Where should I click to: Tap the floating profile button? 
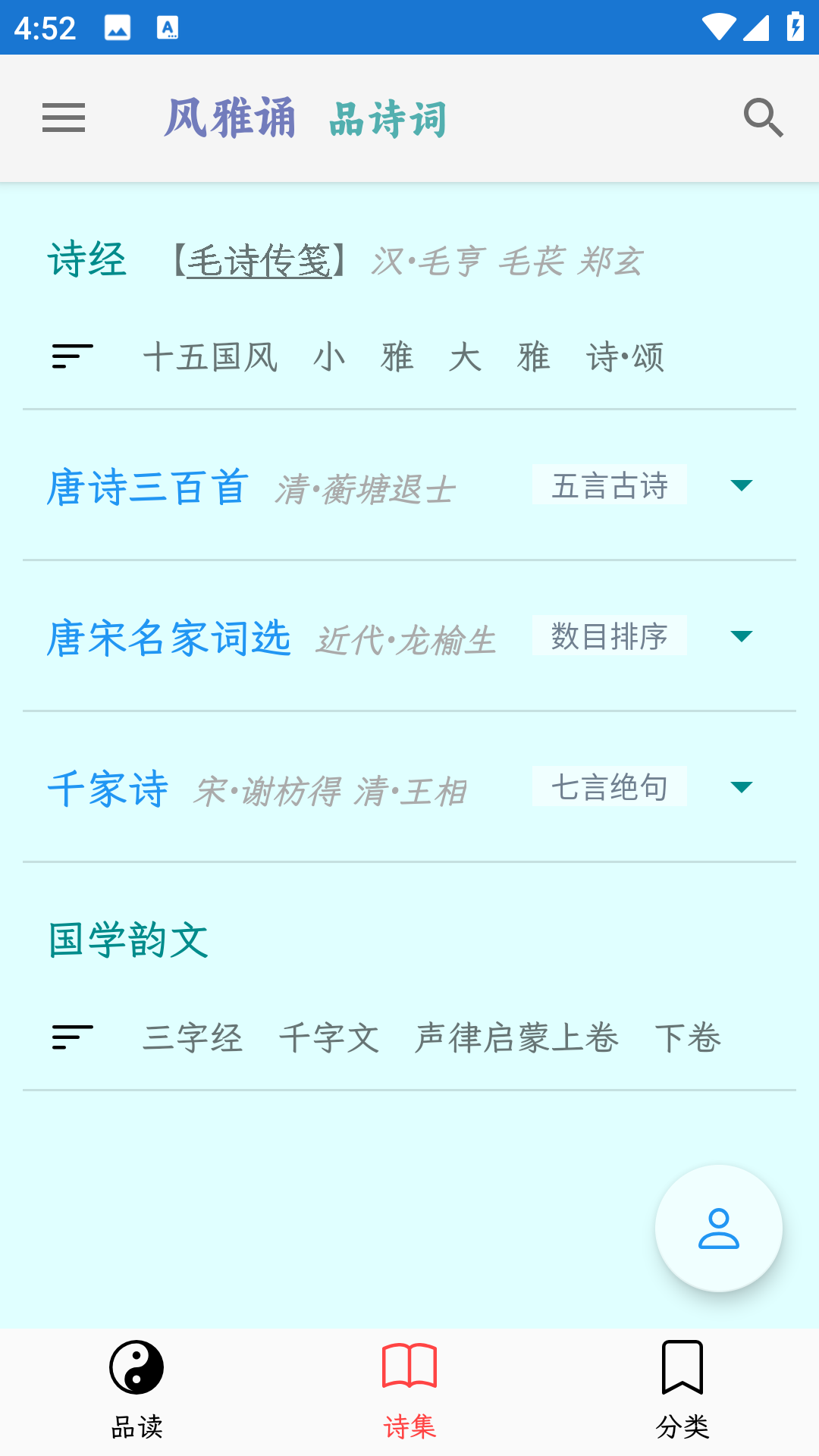(718, 1228)
